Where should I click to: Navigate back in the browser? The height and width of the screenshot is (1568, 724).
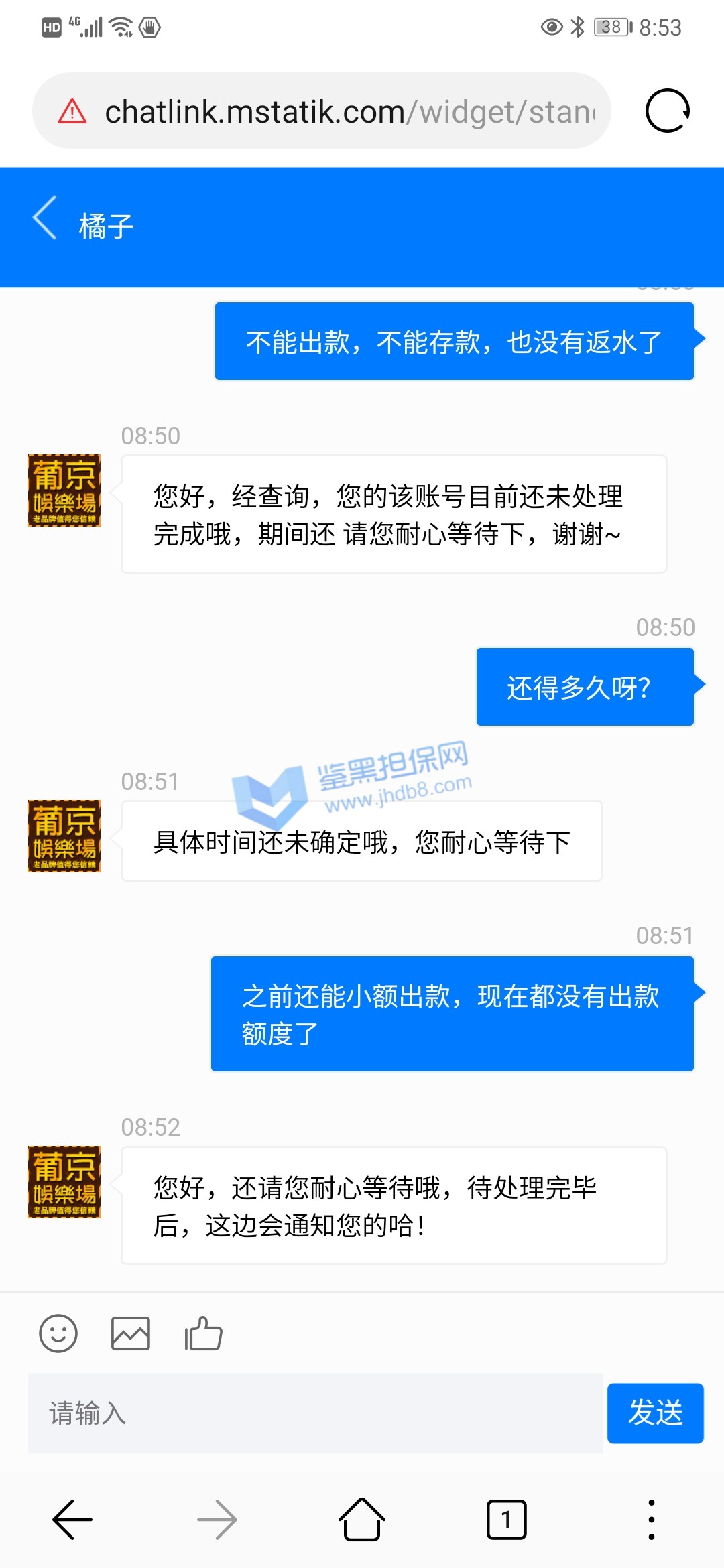coord(72,1520)
